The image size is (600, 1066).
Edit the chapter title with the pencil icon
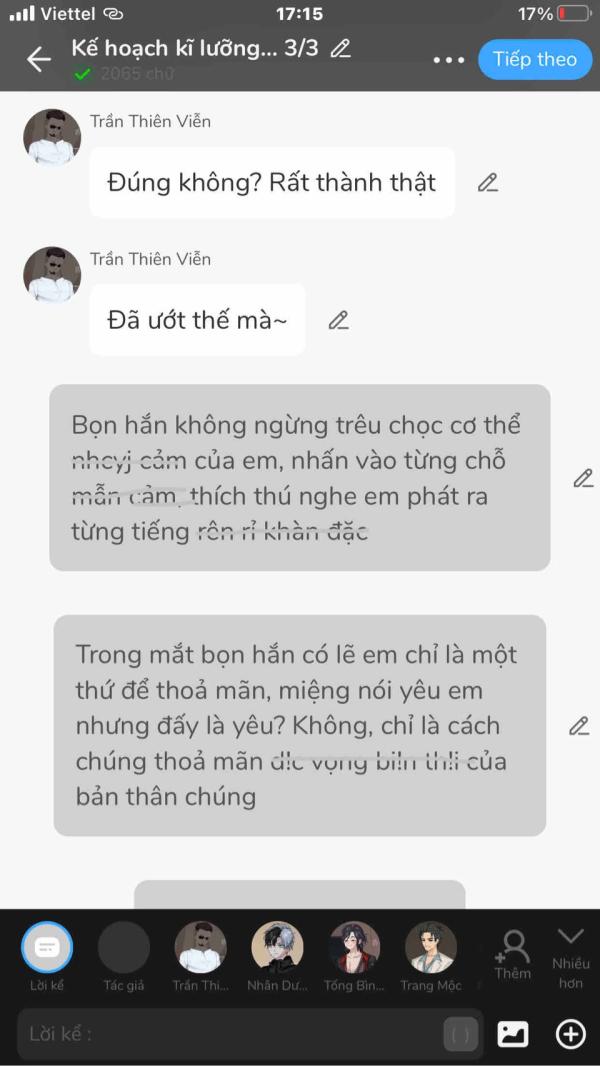pyautogui.click(x=340, y=48)
